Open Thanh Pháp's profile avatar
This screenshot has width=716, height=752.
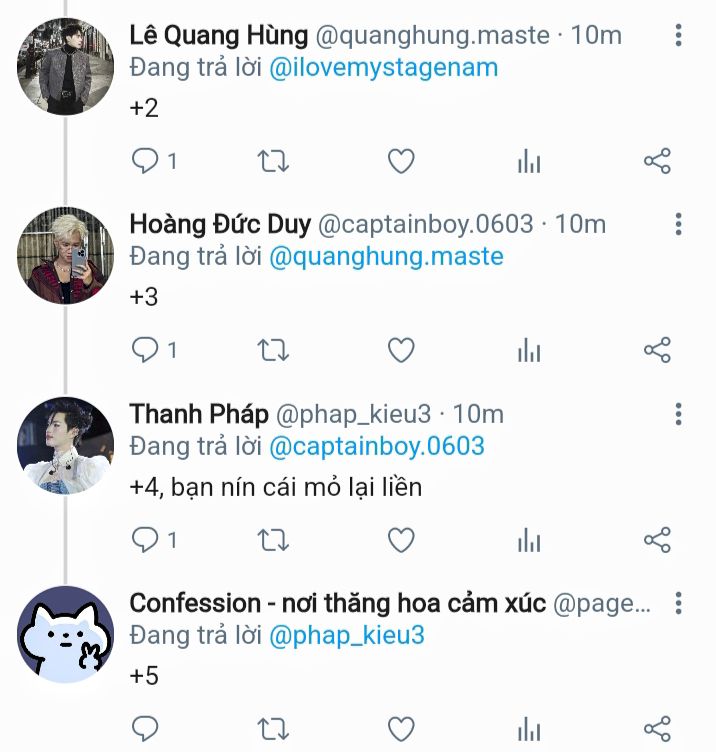click(66, 445)
